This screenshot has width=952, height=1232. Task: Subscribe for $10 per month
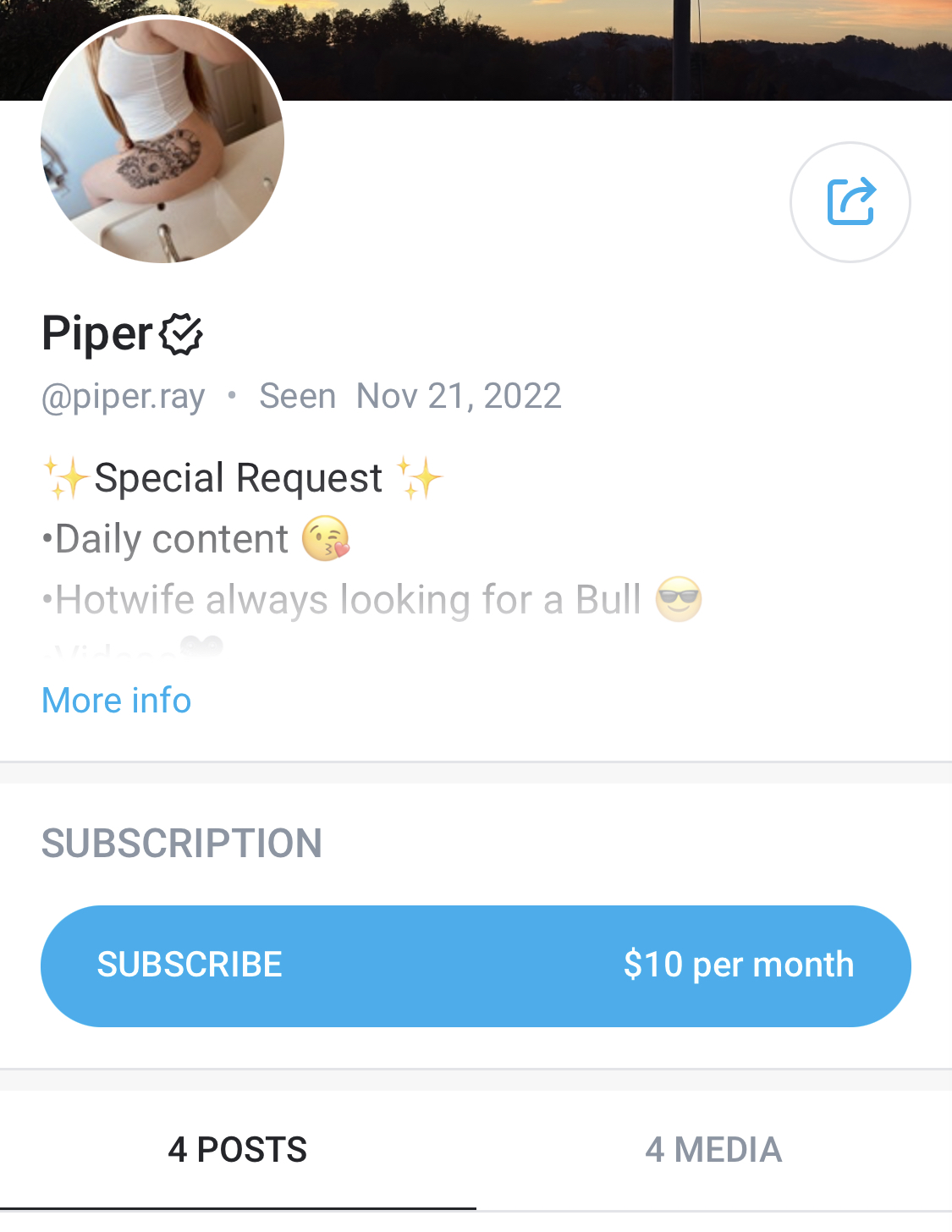click(x=476, y=965)
